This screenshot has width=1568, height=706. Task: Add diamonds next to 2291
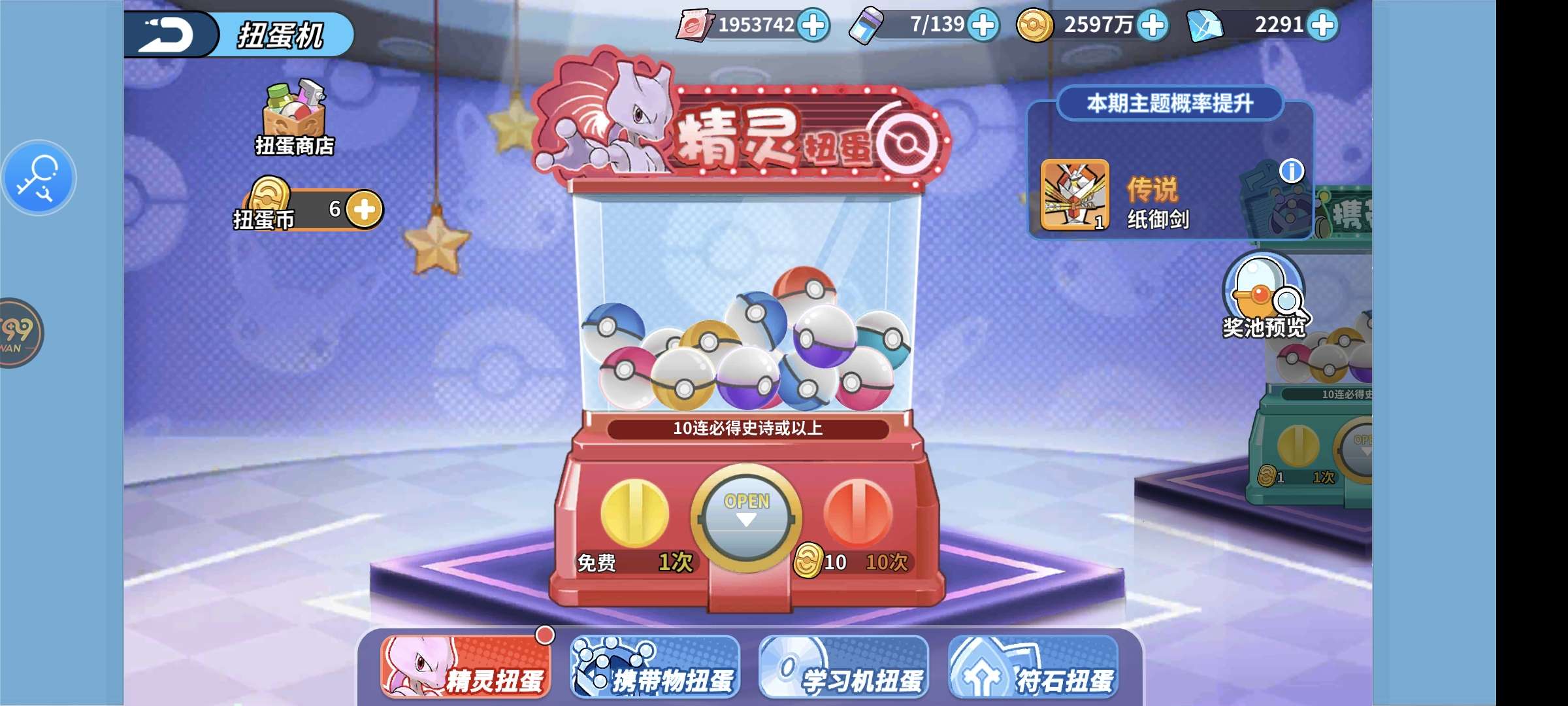pos(1323,25)
